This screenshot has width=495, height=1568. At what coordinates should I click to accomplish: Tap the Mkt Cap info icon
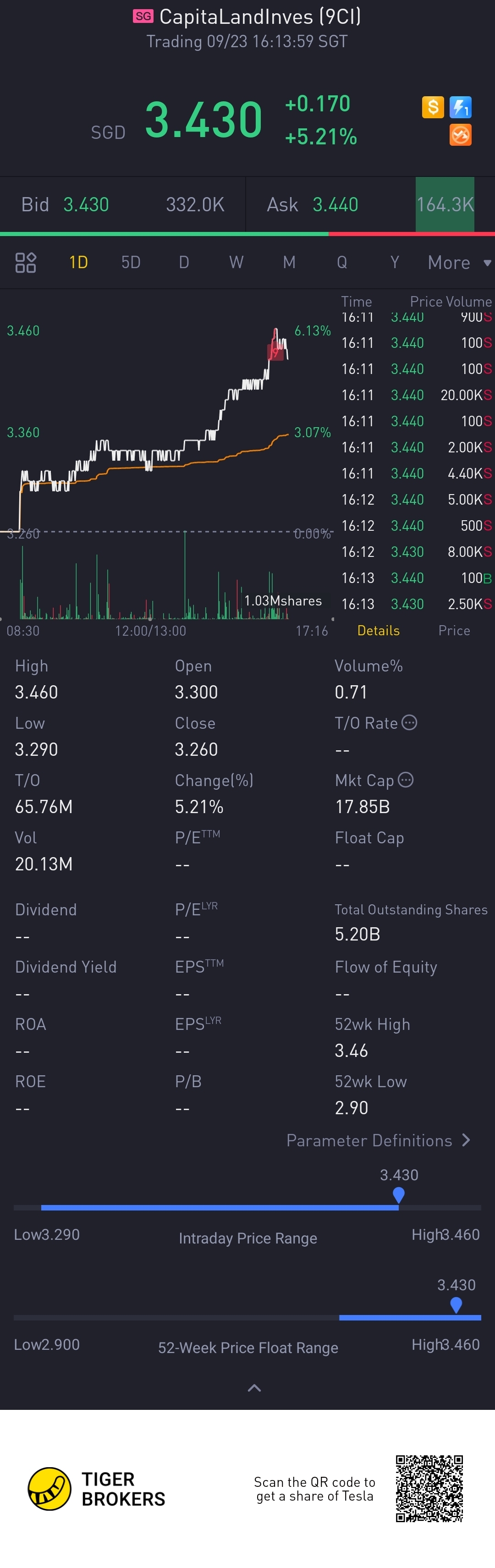pos(406,780)
